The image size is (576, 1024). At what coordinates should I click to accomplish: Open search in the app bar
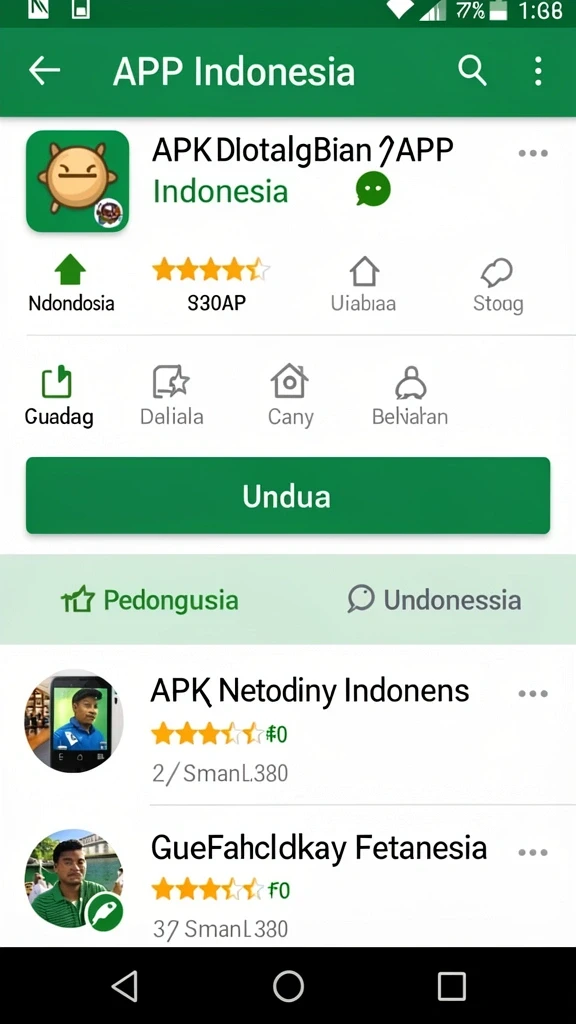pyautogui.click(x=472, y=70)
